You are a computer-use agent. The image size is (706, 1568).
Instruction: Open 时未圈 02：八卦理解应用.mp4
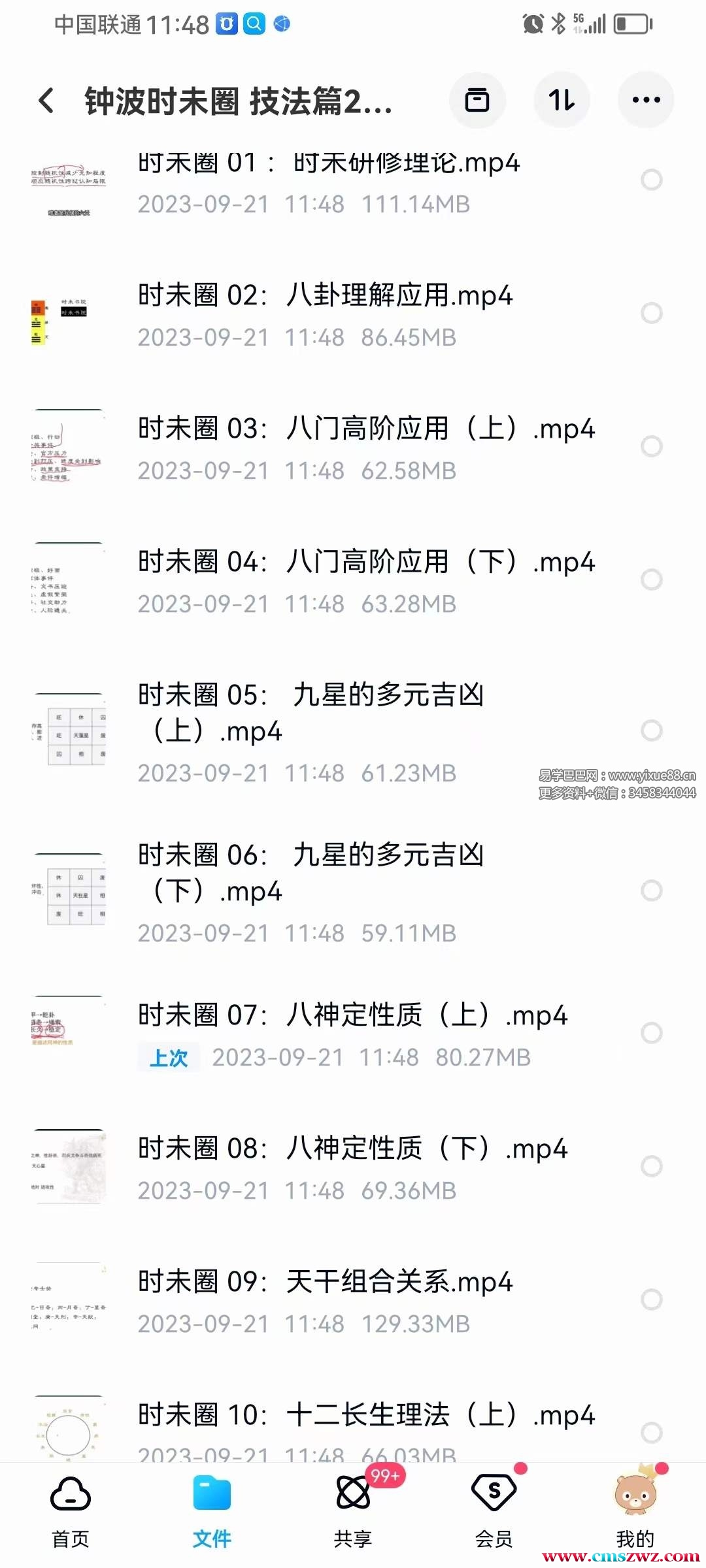(325, 296)
